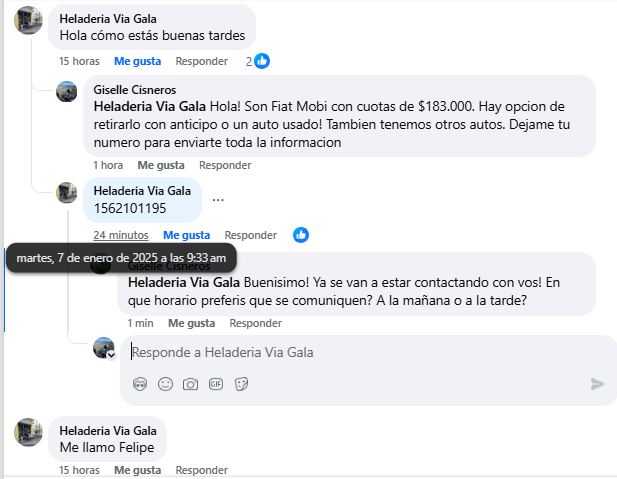The image size is (617, 479).
Task: Like the 'Hola cómo estás buenas tardes' comment
Action: pyautogui.click(x=137, y=61)
